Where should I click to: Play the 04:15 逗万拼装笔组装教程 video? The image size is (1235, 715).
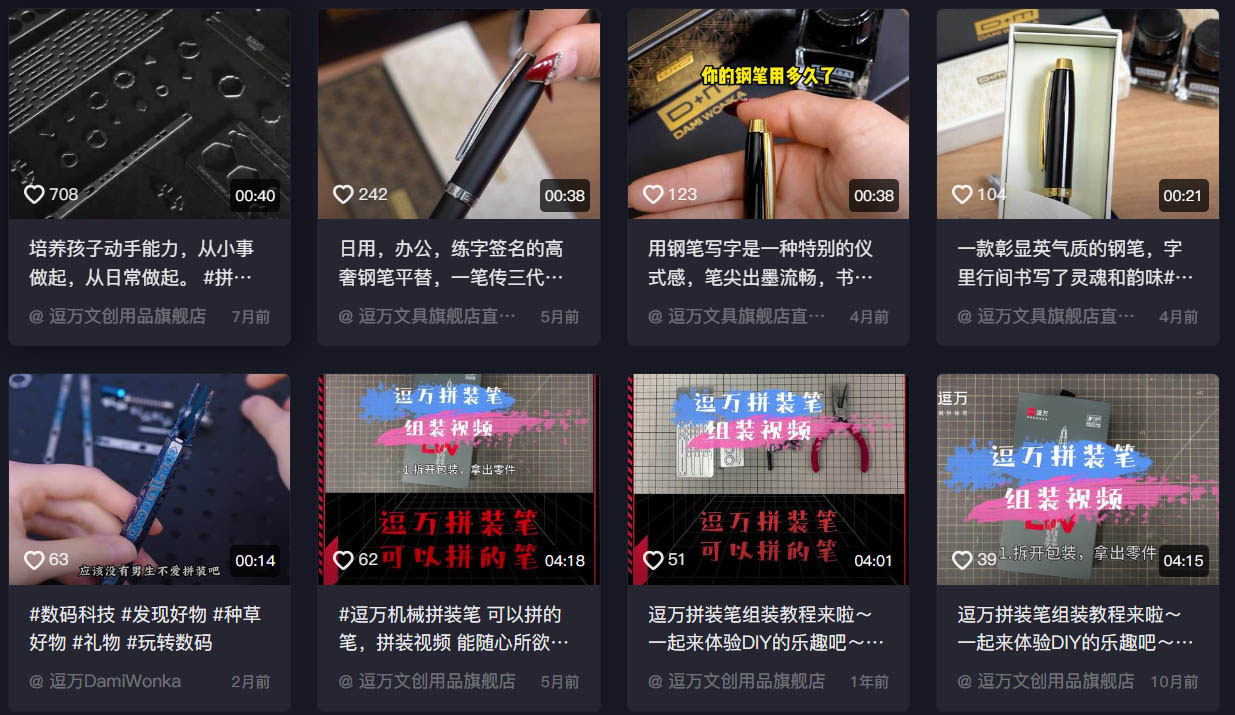(1077, 479)
